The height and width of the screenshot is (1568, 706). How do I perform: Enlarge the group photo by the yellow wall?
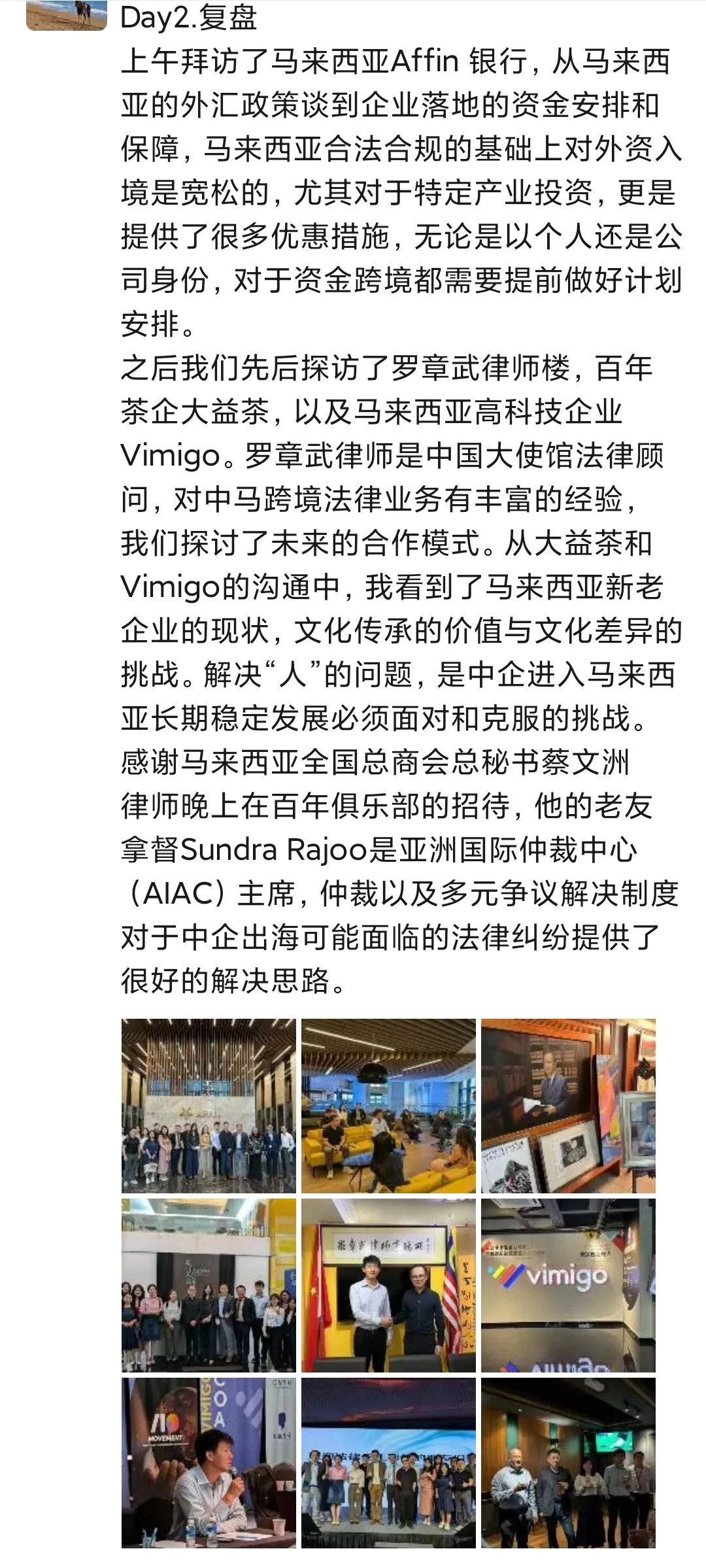pos(209,1286)
